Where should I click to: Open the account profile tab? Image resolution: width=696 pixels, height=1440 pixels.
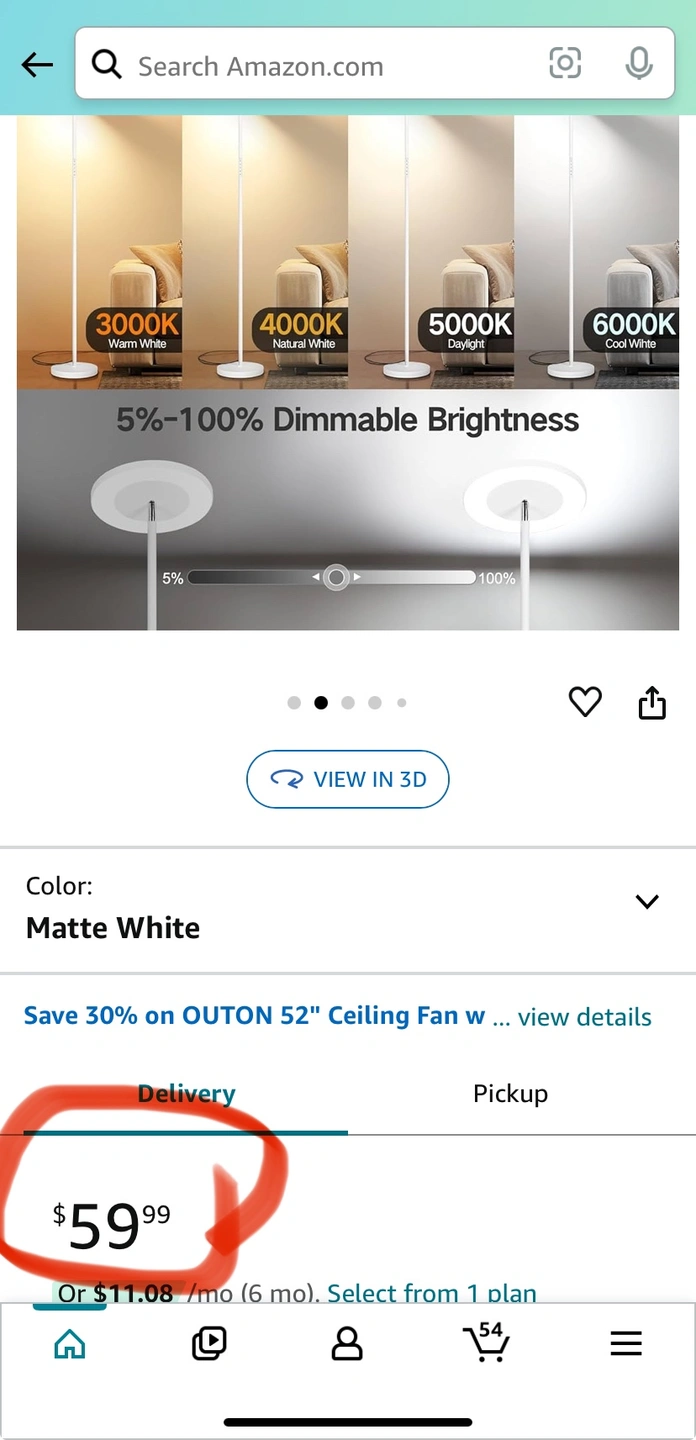347,1344
